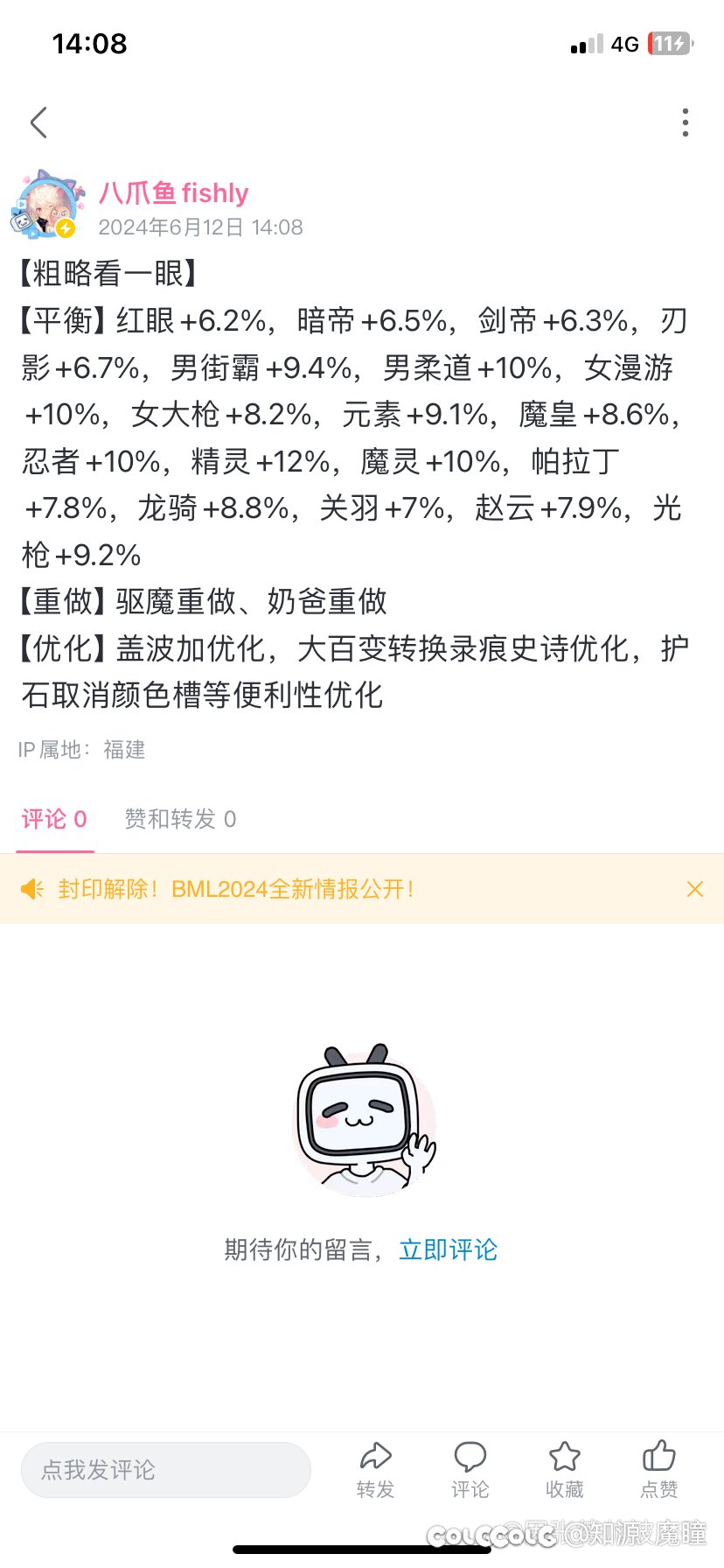Open comments via the 评论 icon
This screenshot has width=724, height=1568.
pyautogui.click(x=470, y=1470)
